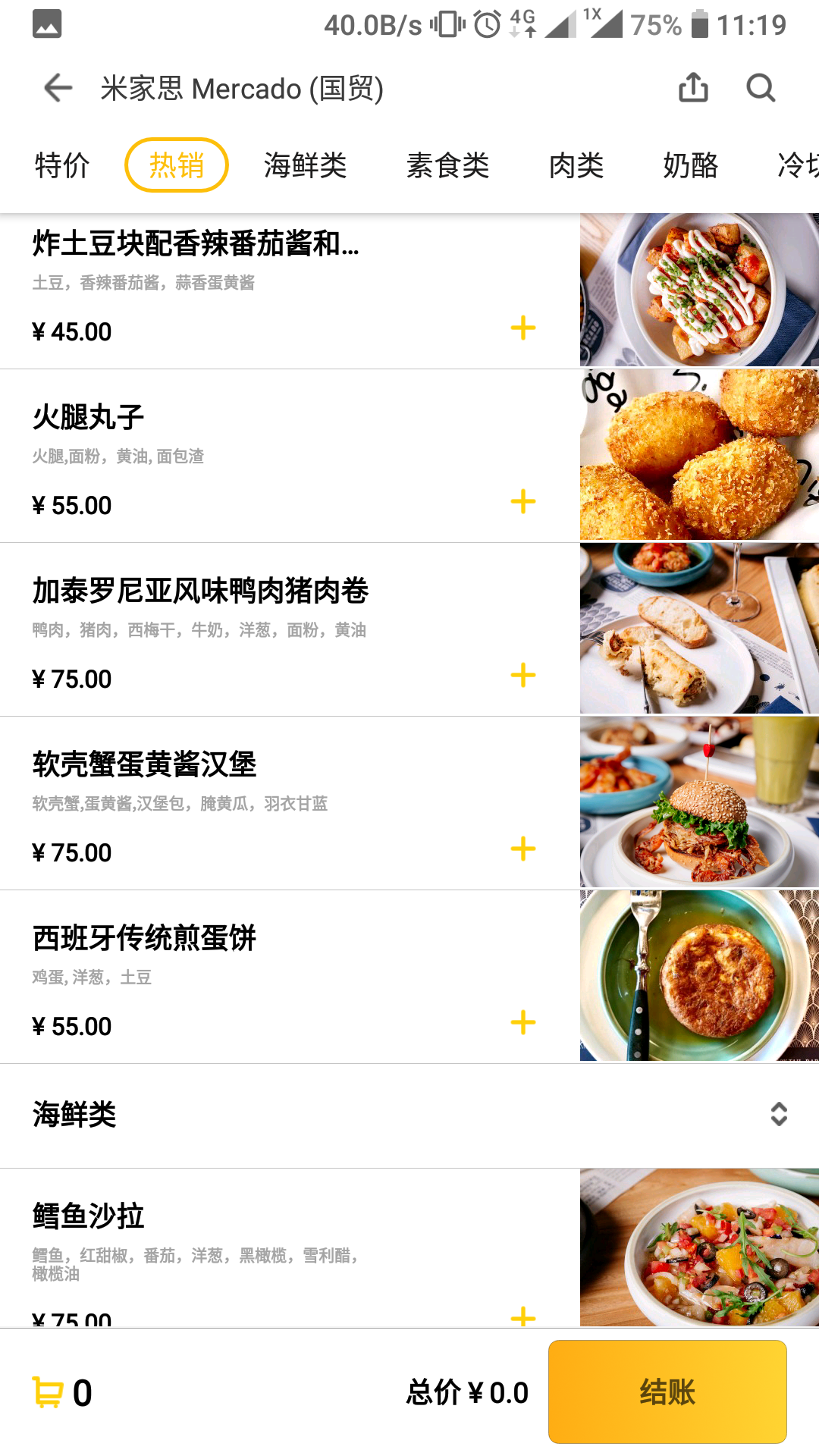819x1456 pixels.
Task: Add 炸土豆块配香辣番茄酱 to the cart
Action: click(523, 328)
